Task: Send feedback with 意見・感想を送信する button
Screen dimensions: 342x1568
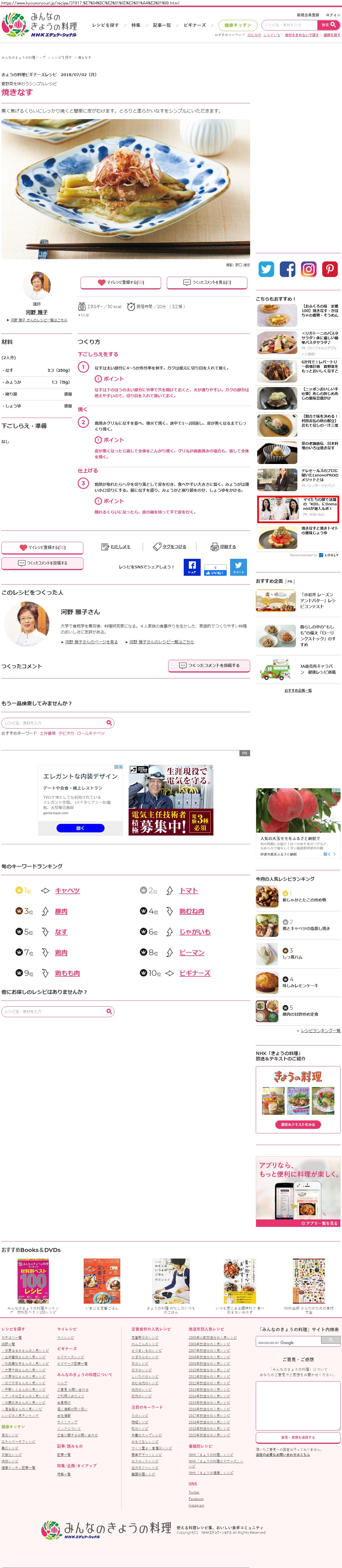Action: [298, 1437]
